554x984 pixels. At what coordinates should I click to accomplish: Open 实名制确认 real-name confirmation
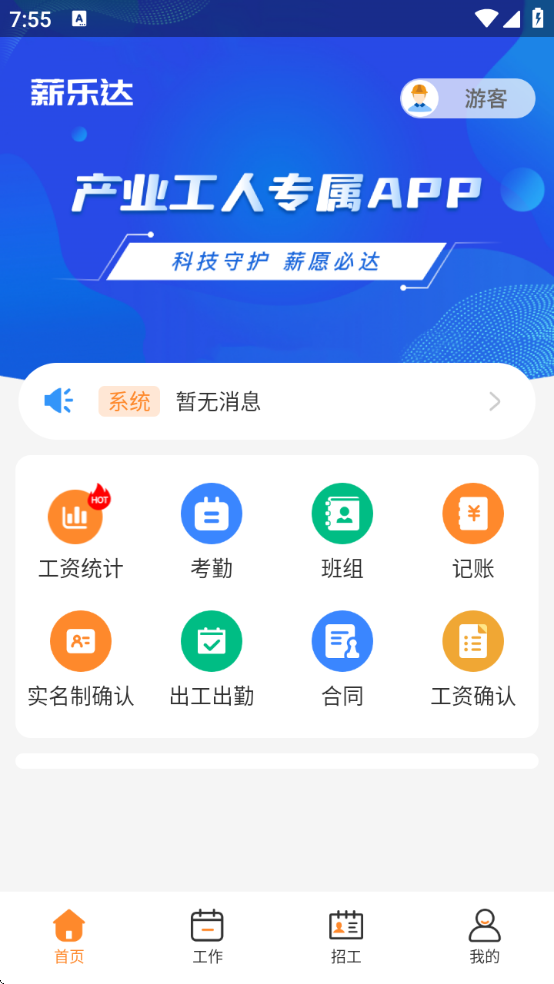(x=80, y=660)
